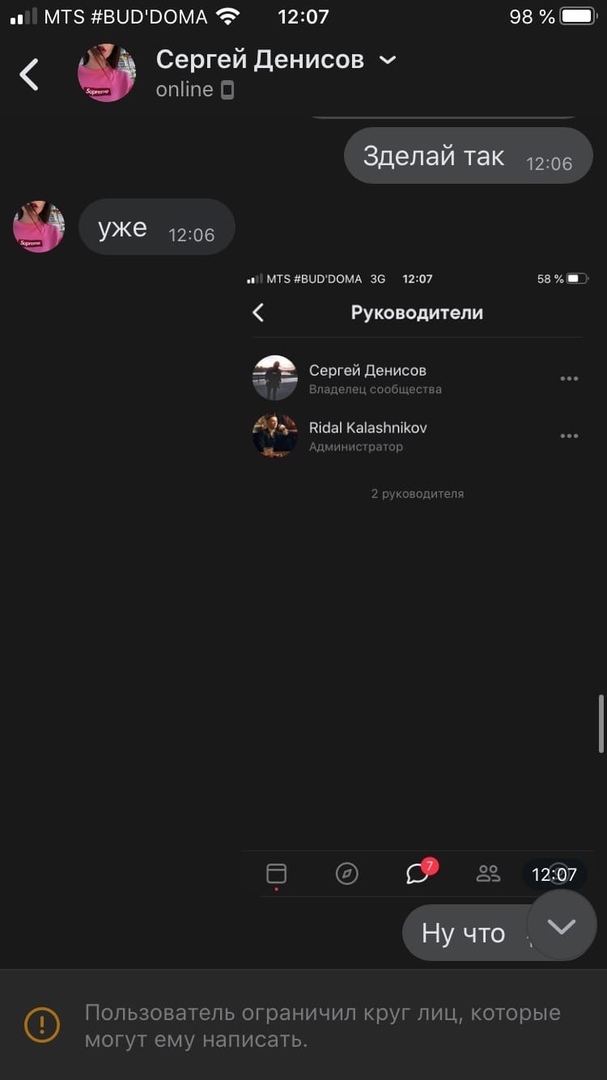The image size is (607, 1080).
Task: Expand chat options next to Сергей Денисов
Action: coord(388,60)
